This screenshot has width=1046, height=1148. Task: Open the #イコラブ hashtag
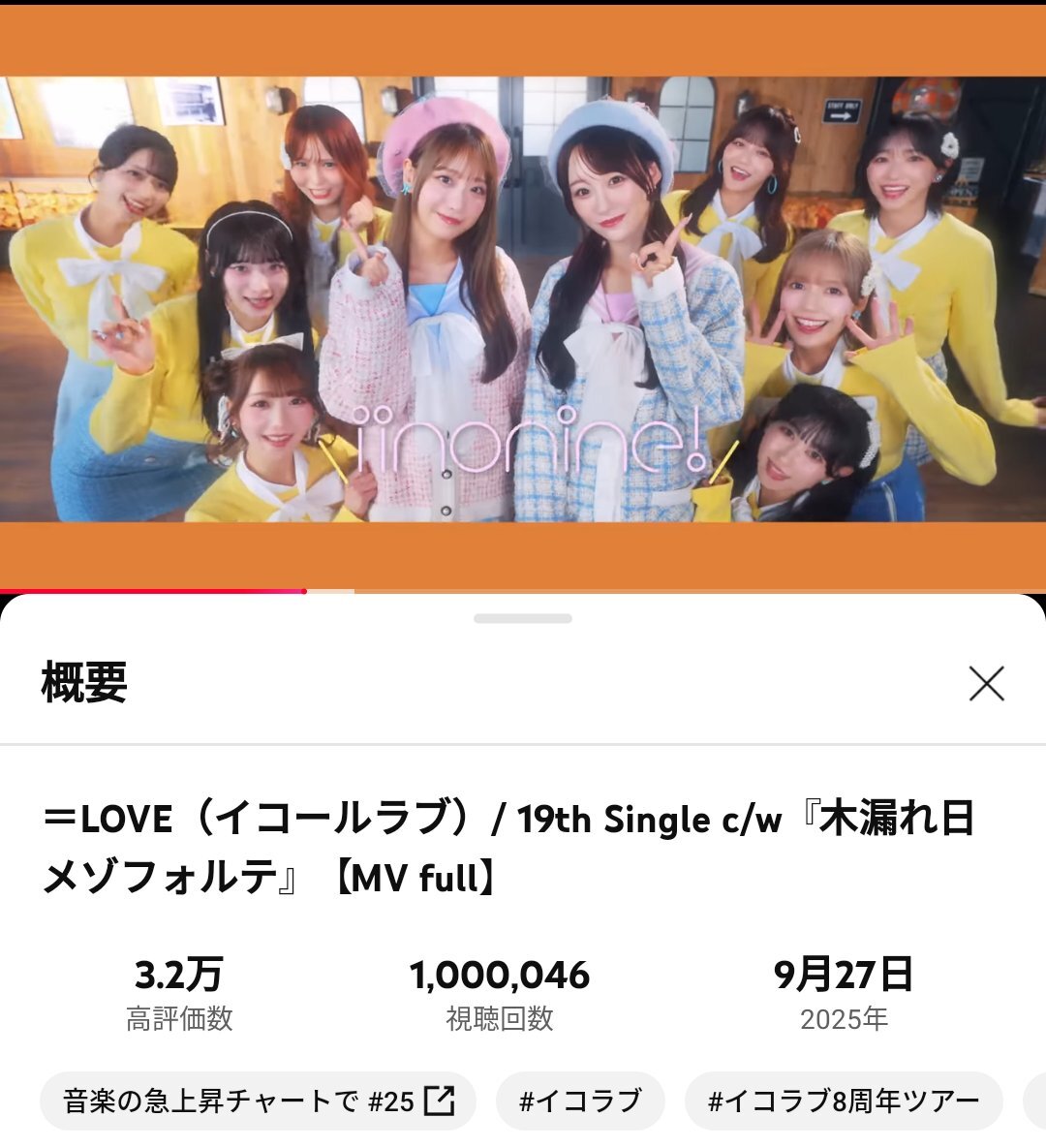coord(580,1101)
